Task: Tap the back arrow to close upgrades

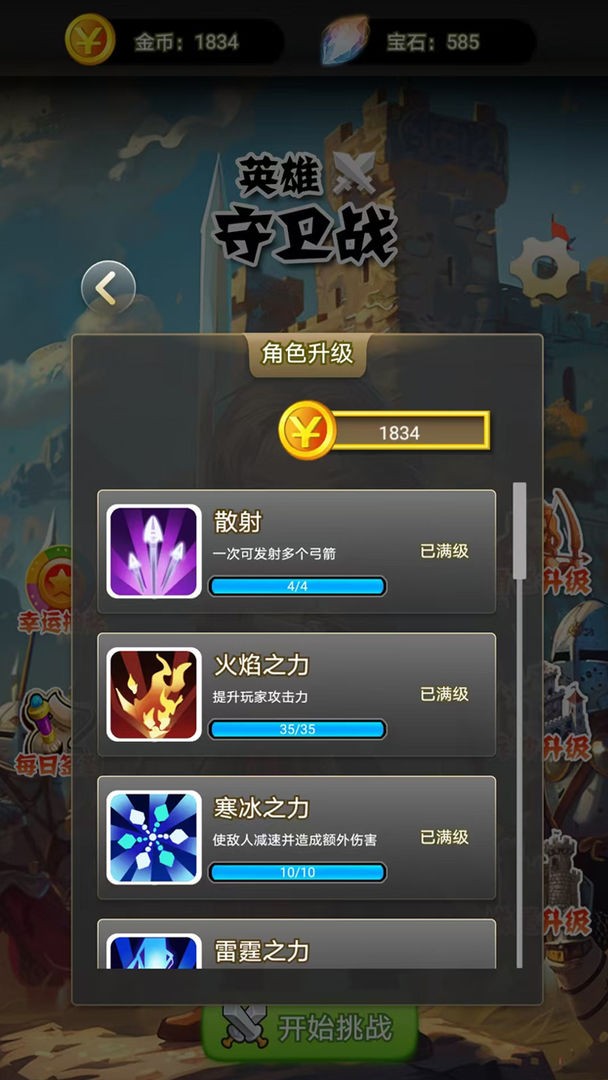Action: [x=108, y=289]
